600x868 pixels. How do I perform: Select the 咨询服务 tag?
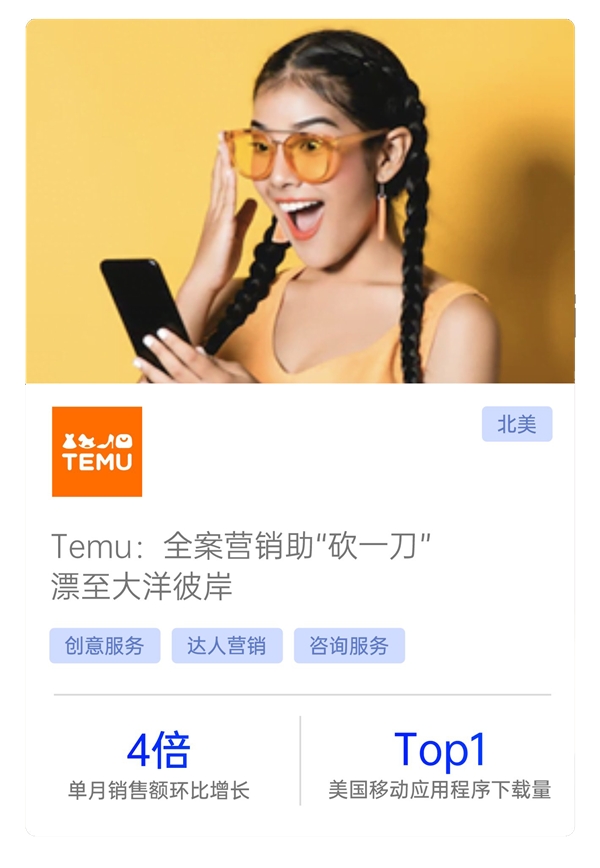(x=349, y=646)
